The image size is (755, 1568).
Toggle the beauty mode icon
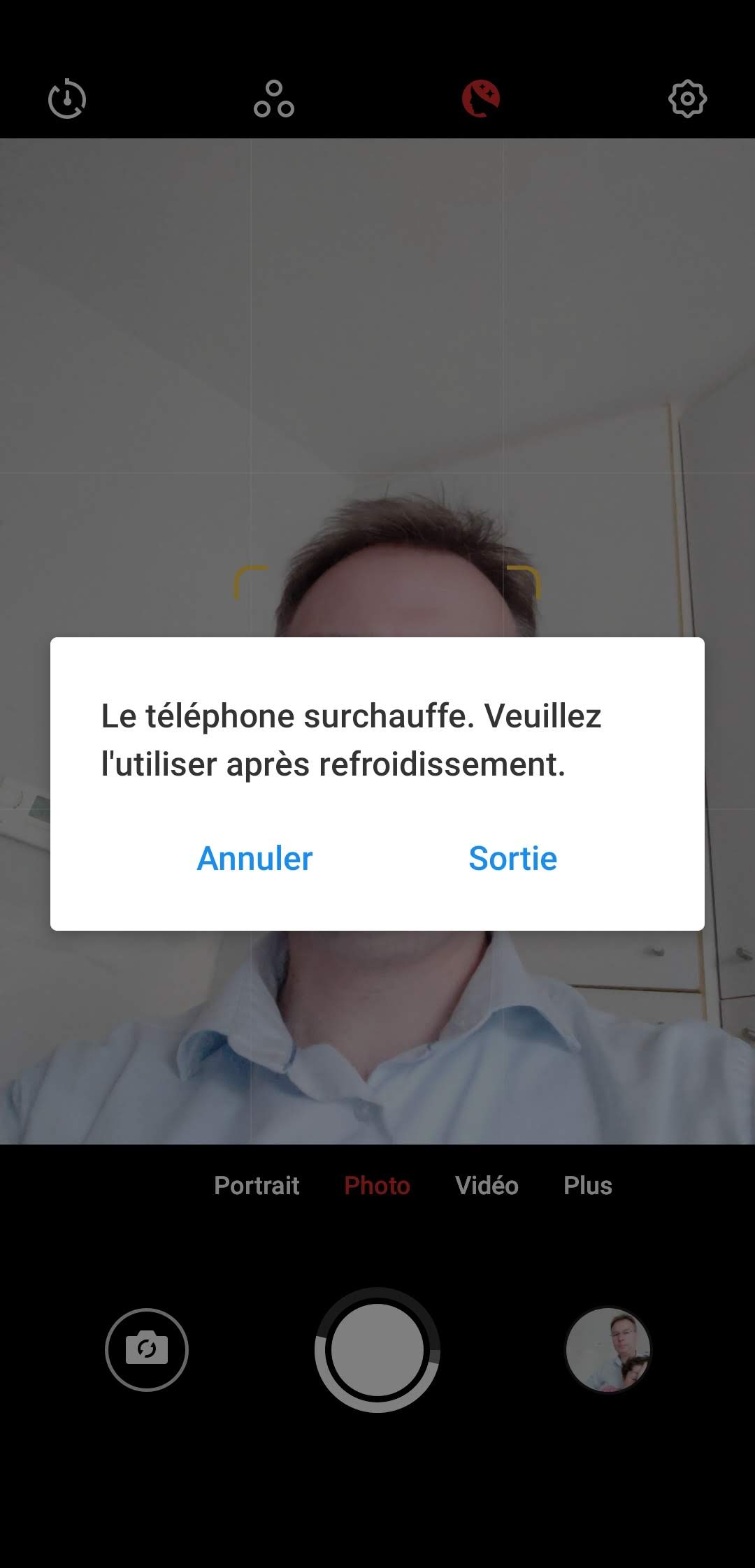pyautogui.click(x=481, y=99)
